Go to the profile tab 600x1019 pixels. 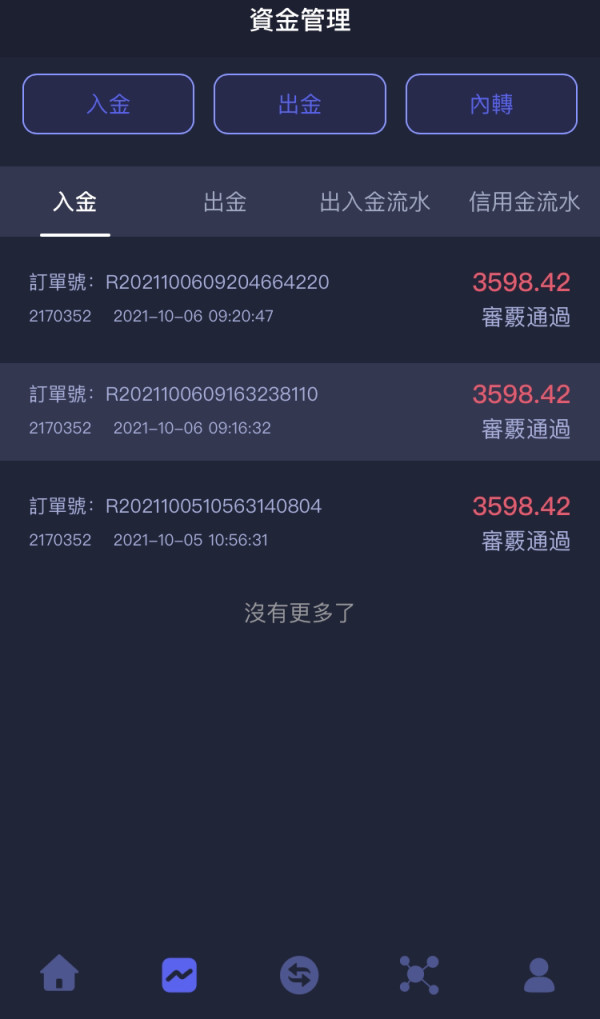(x=539, y=975)
